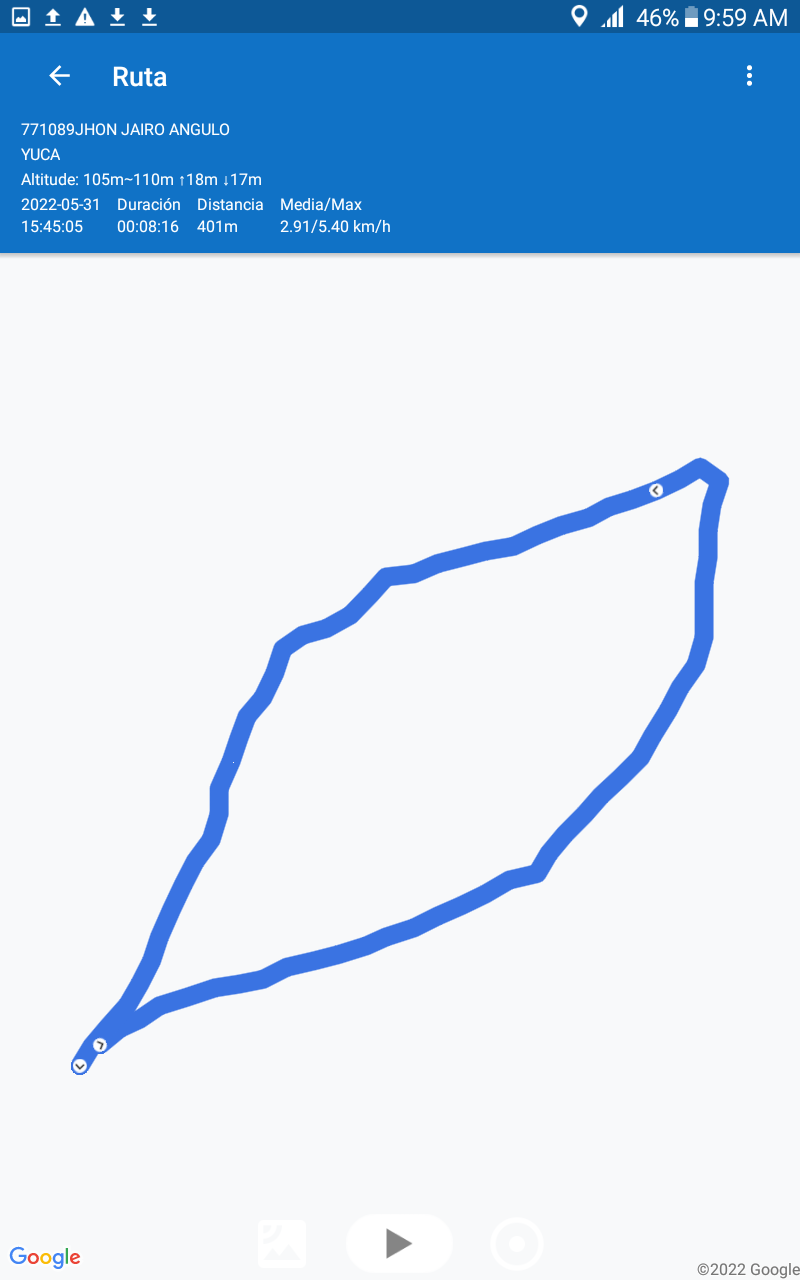Go back using the top arrow
800x1280 pixels.
pos(60,76)
